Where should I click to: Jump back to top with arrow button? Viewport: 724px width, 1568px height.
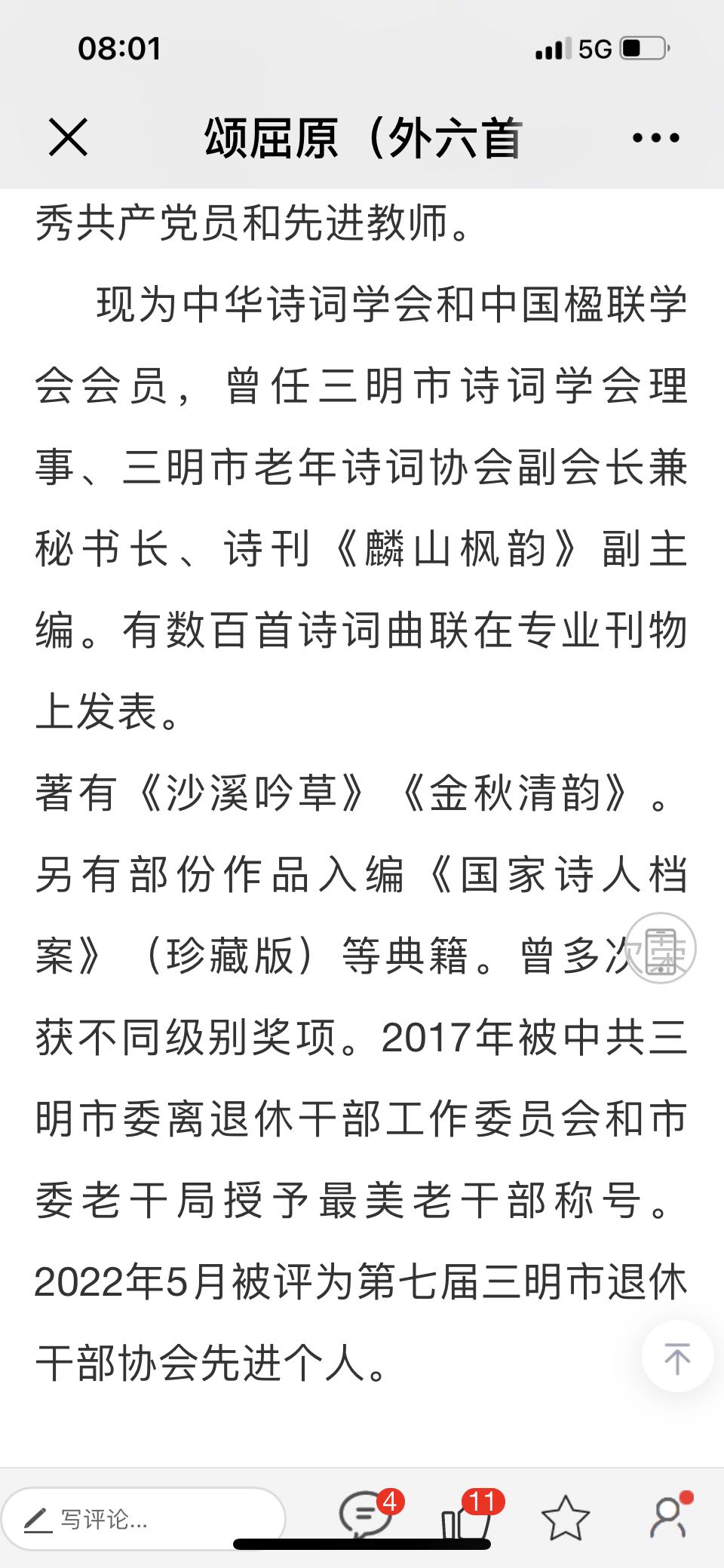tap(677, 1357)
